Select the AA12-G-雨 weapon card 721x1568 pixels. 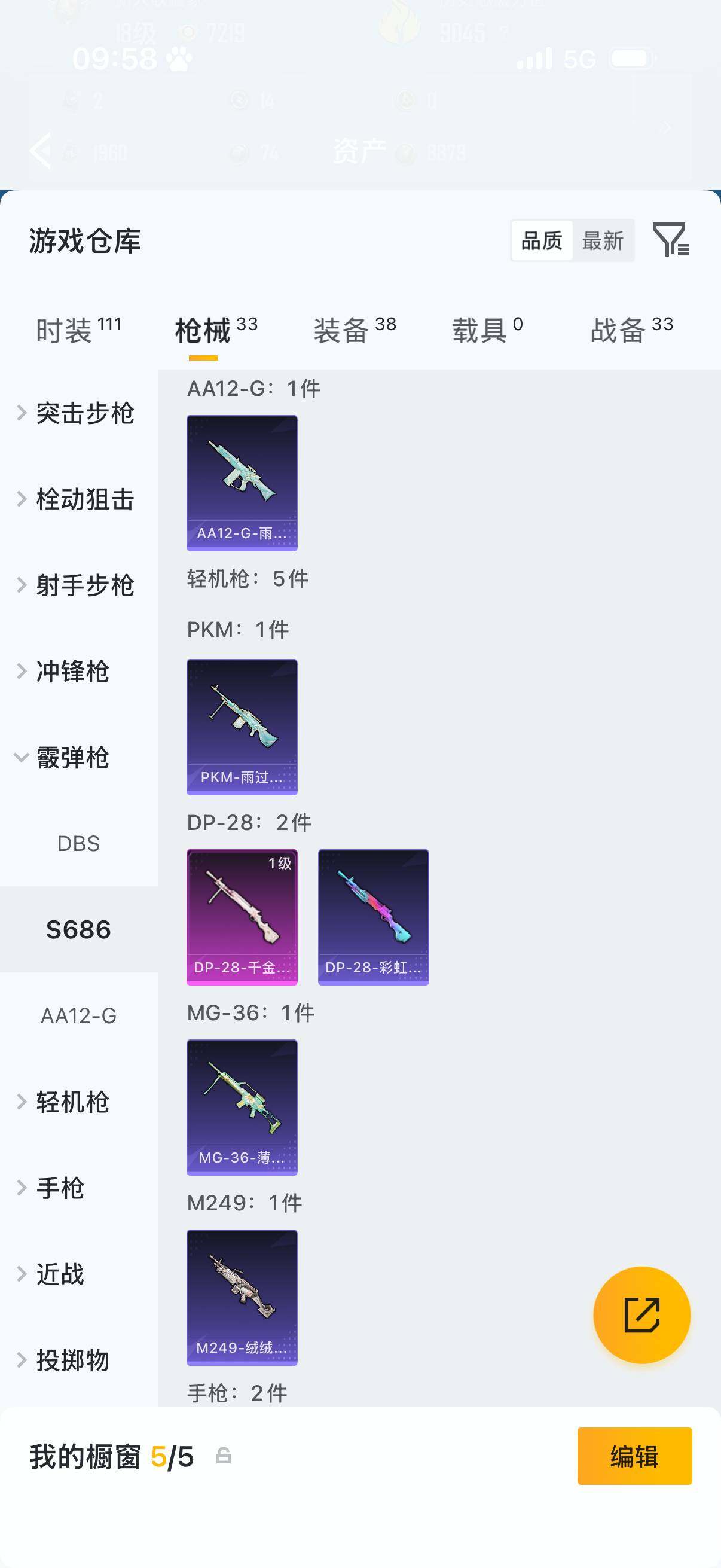click(x=242, y=482)
